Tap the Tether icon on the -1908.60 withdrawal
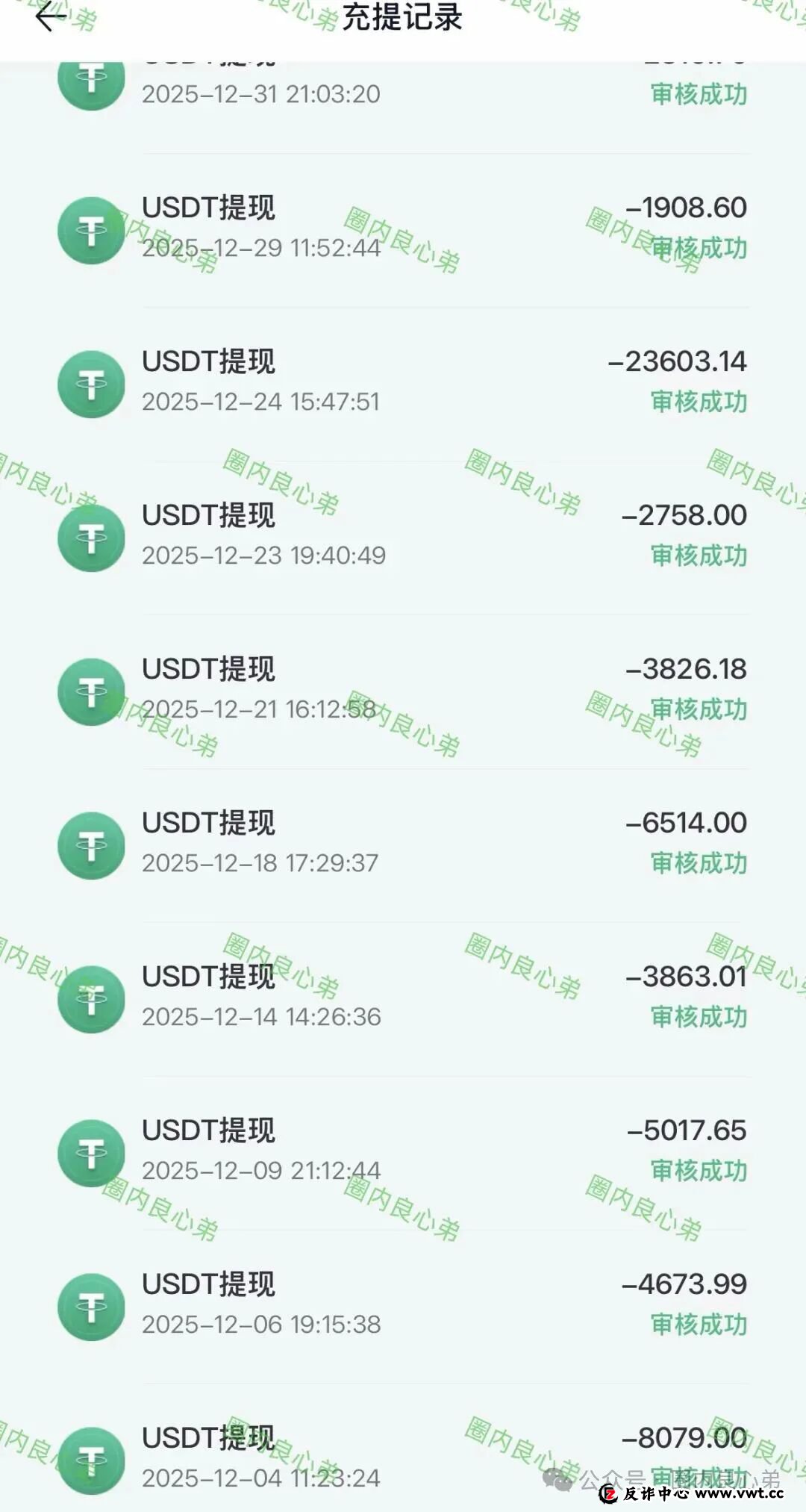Screen dimensions: 806x1512 coord(92,230)
